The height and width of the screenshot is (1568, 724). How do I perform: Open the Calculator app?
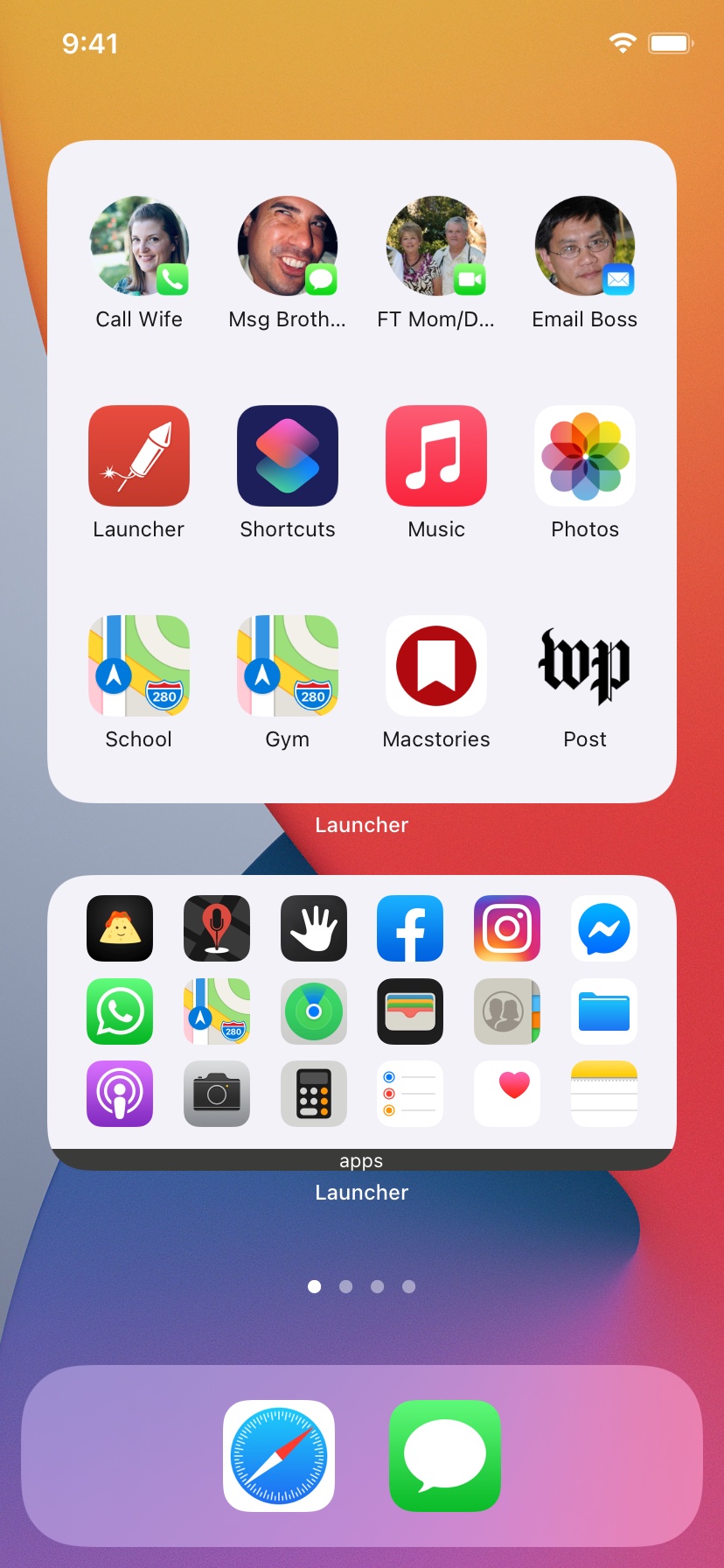tap(313, 1093)
